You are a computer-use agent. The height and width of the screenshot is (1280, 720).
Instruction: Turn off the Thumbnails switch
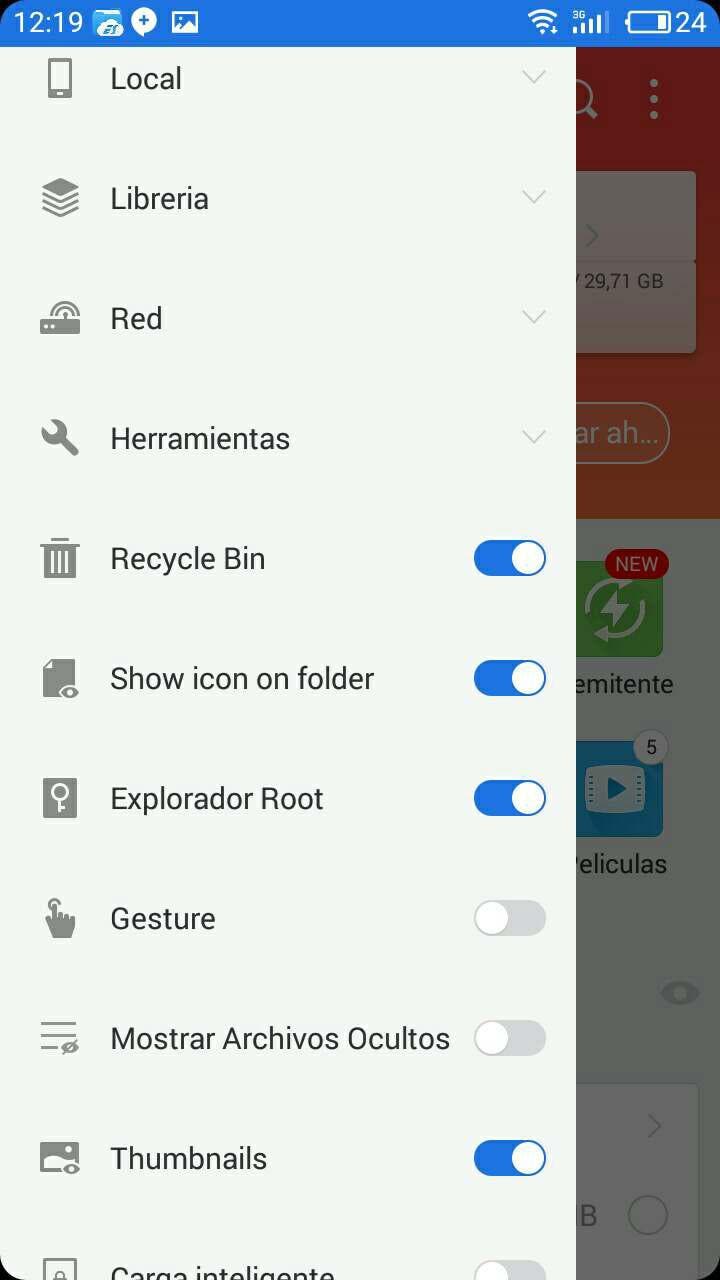(509, 1158)
